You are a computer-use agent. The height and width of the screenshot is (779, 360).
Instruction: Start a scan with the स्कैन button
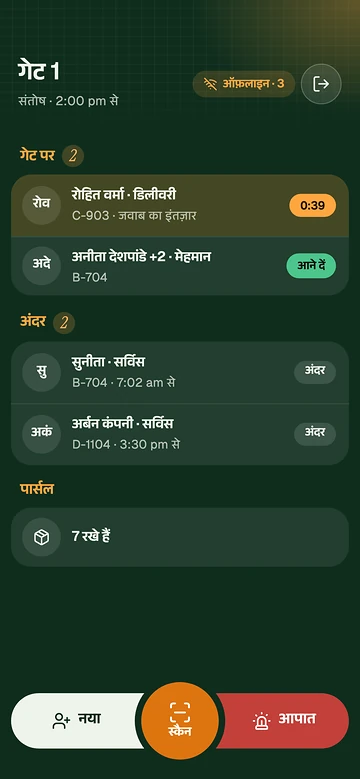pos(180,721)
